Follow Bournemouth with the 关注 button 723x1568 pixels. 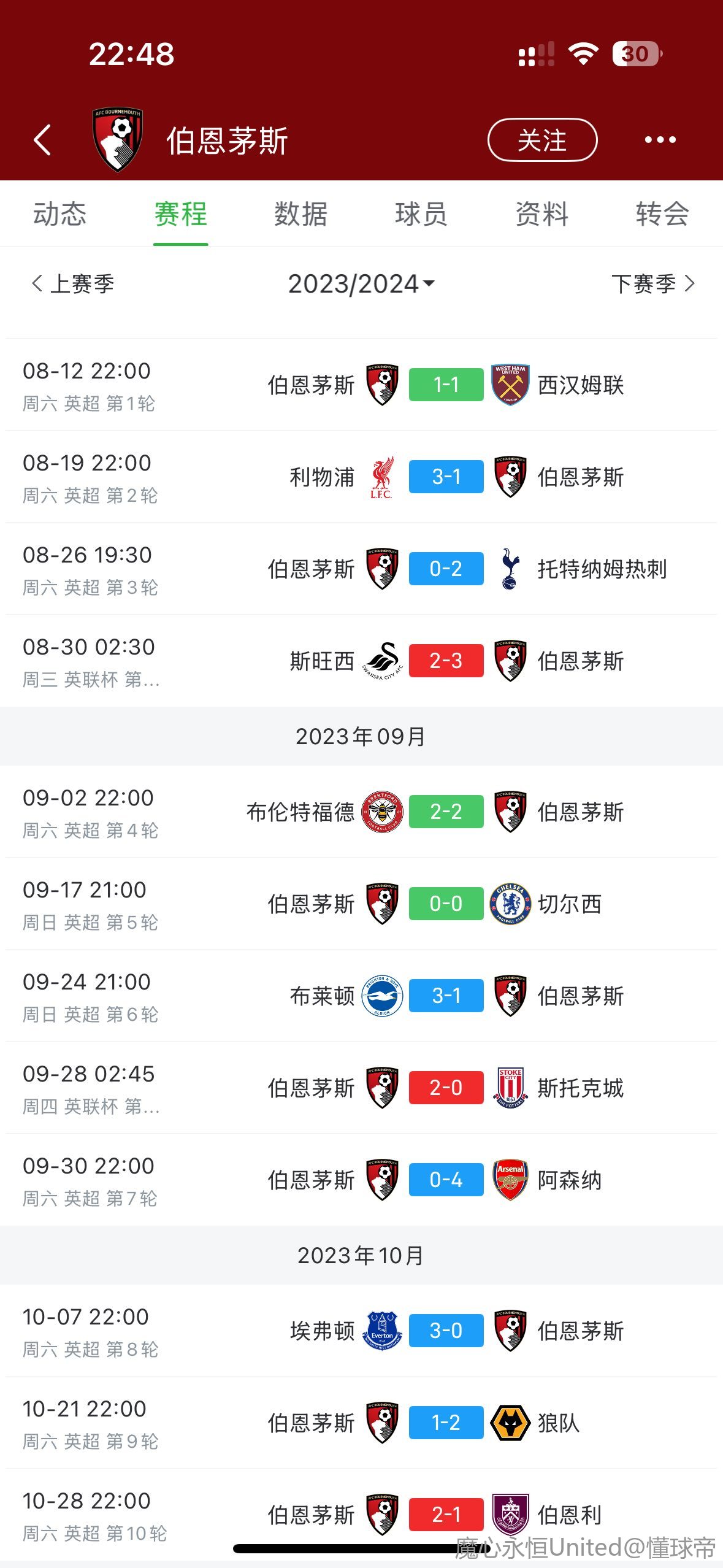point(542,140)
